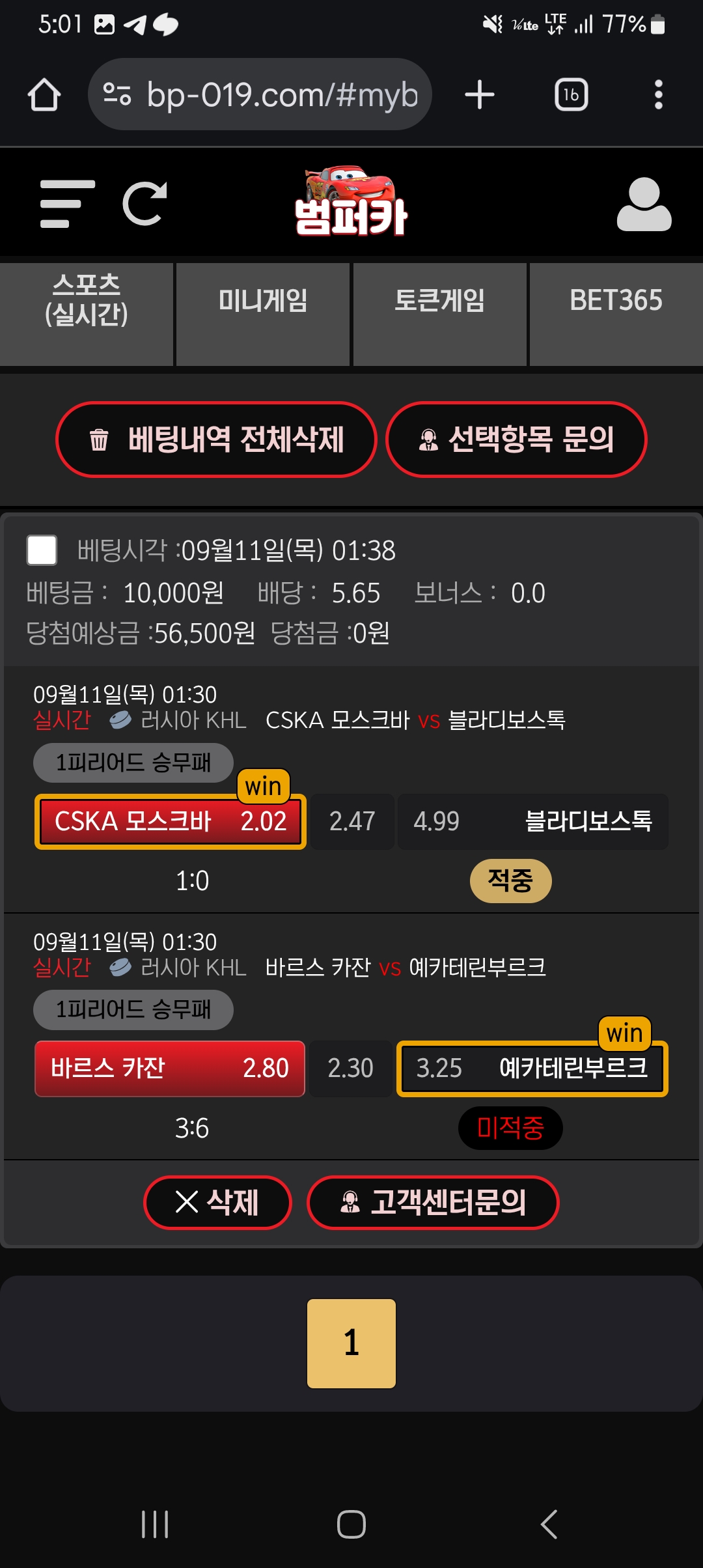This screenshot has width=703, height=1568.
Task: Tap 베팅내역 전체삭제 button
Action: [216, 440]
